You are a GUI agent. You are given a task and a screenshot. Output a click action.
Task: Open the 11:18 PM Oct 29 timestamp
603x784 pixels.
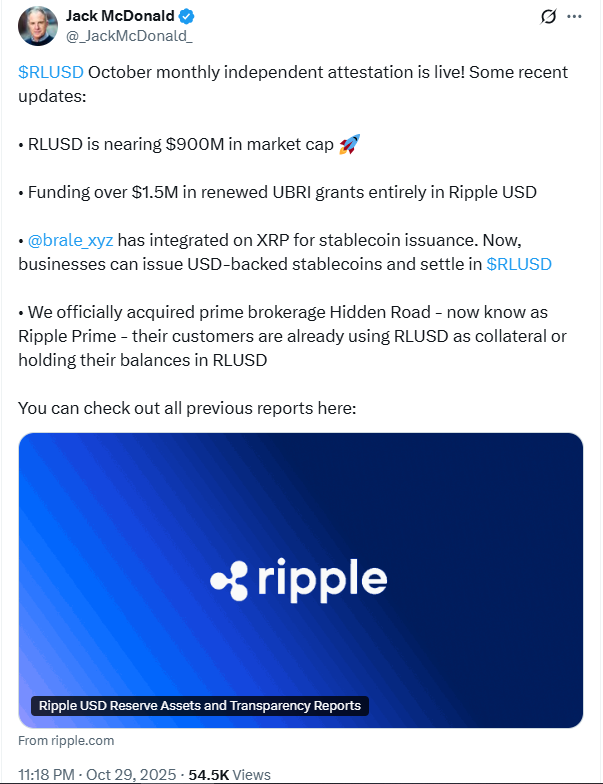point(96,774)
